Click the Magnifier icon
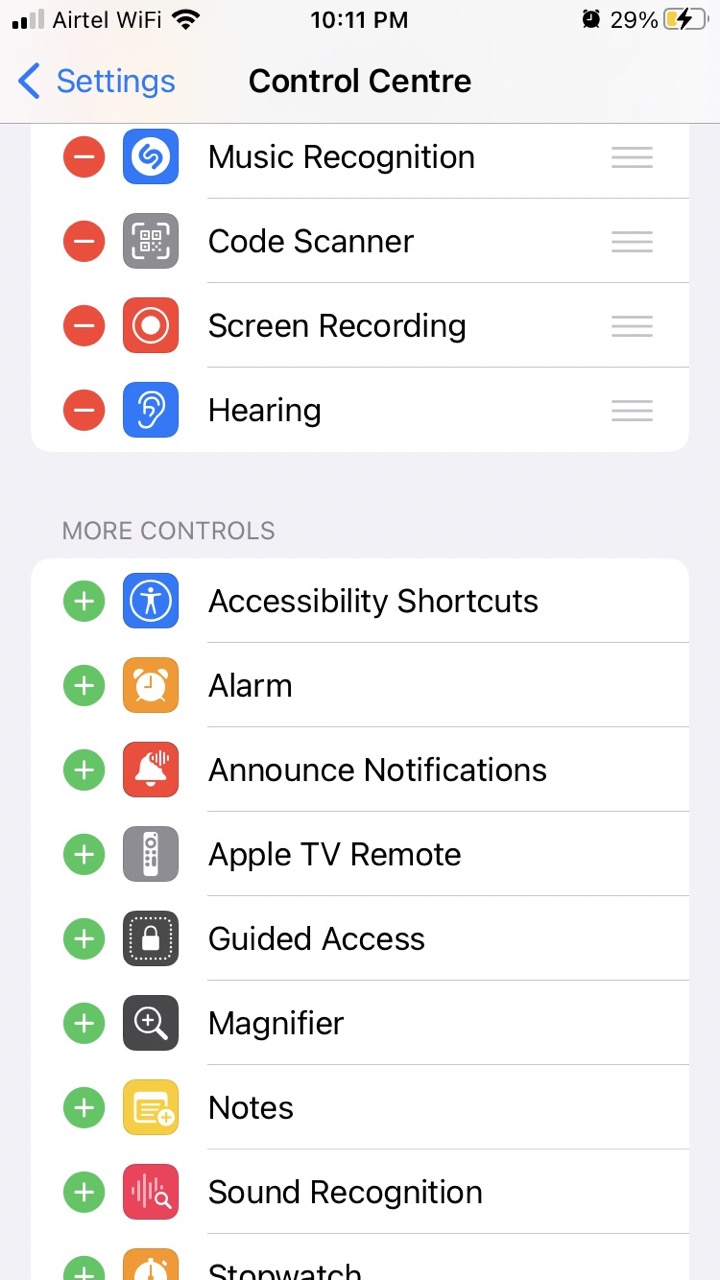The width and height of the screenshot is (720, 1280). click(151, 1023)
